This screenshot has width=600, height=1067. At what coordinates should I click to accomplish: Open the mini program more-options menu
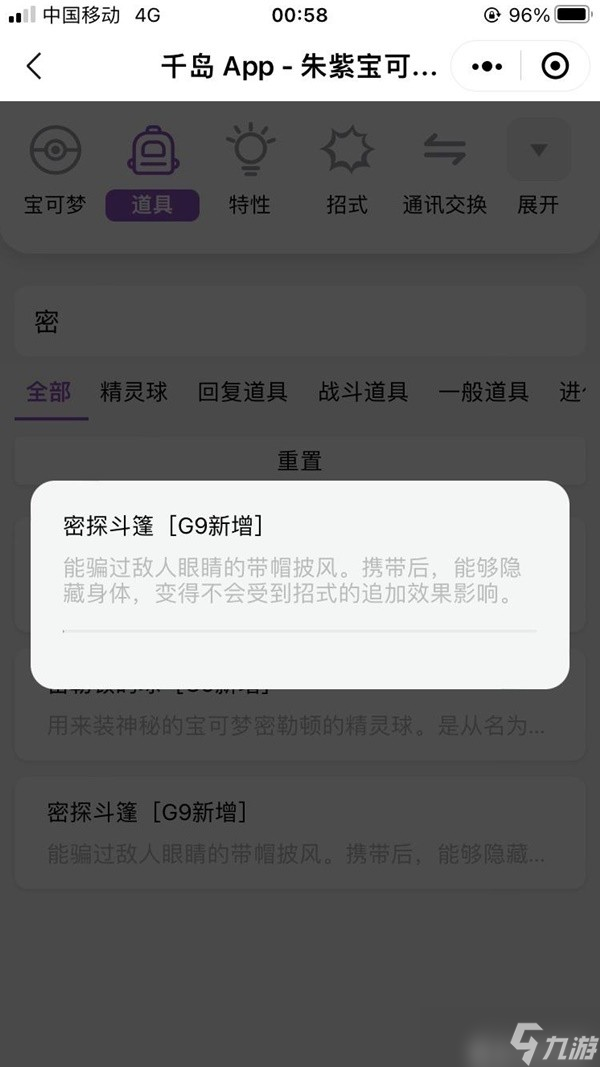tap(487, 66)
